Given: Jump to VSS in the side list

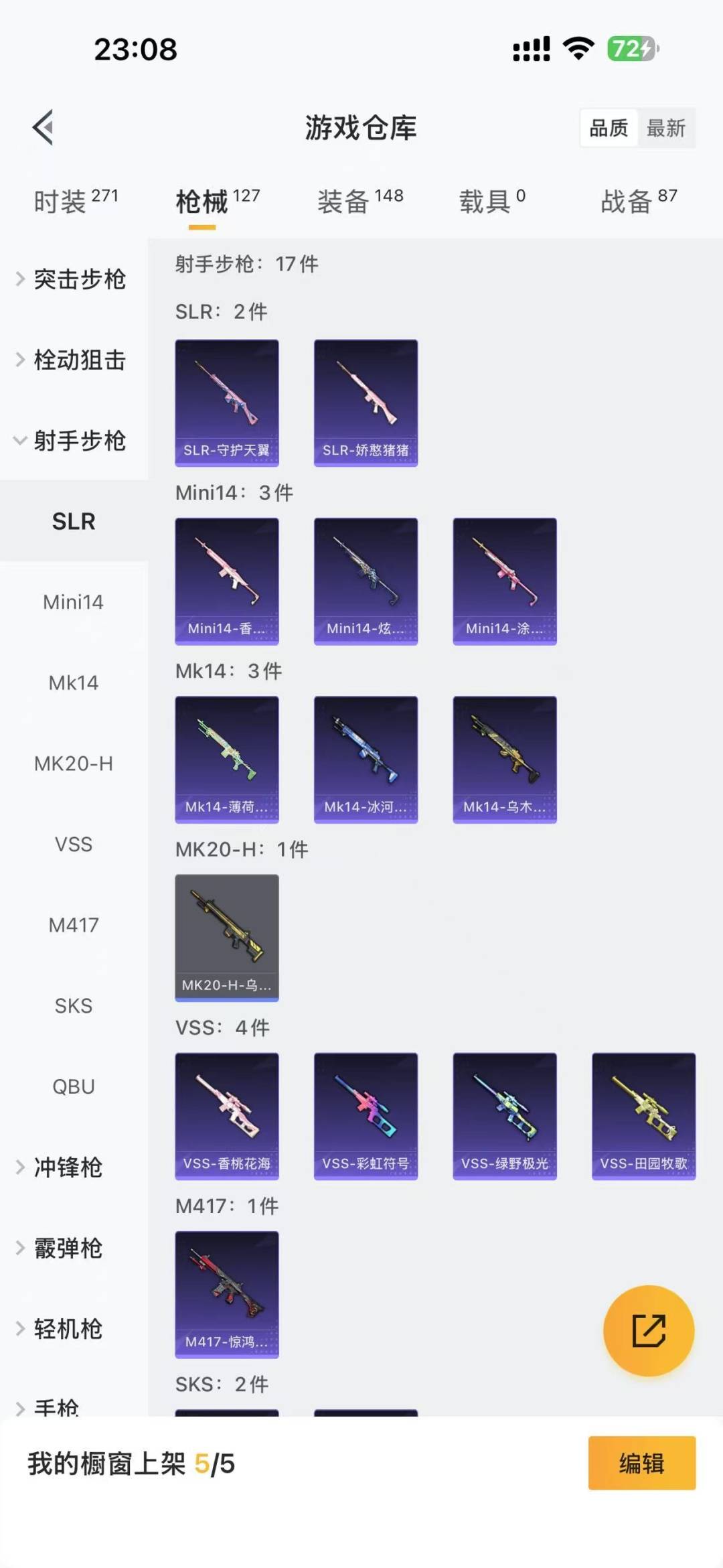Looking at the screenshot, I should point(74,844).
